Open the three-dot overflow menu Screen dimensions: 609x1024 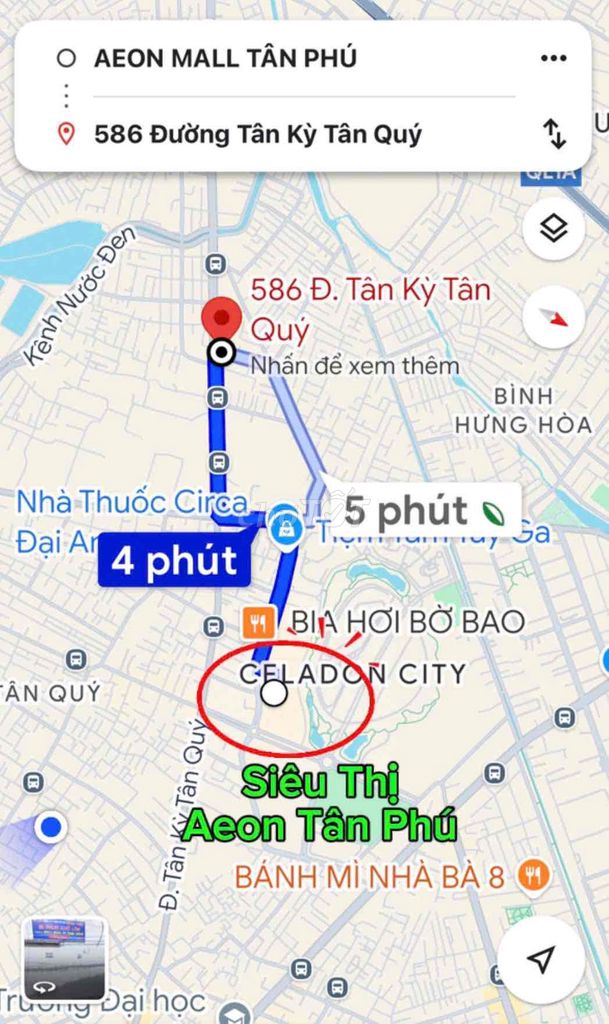(554, 58)
